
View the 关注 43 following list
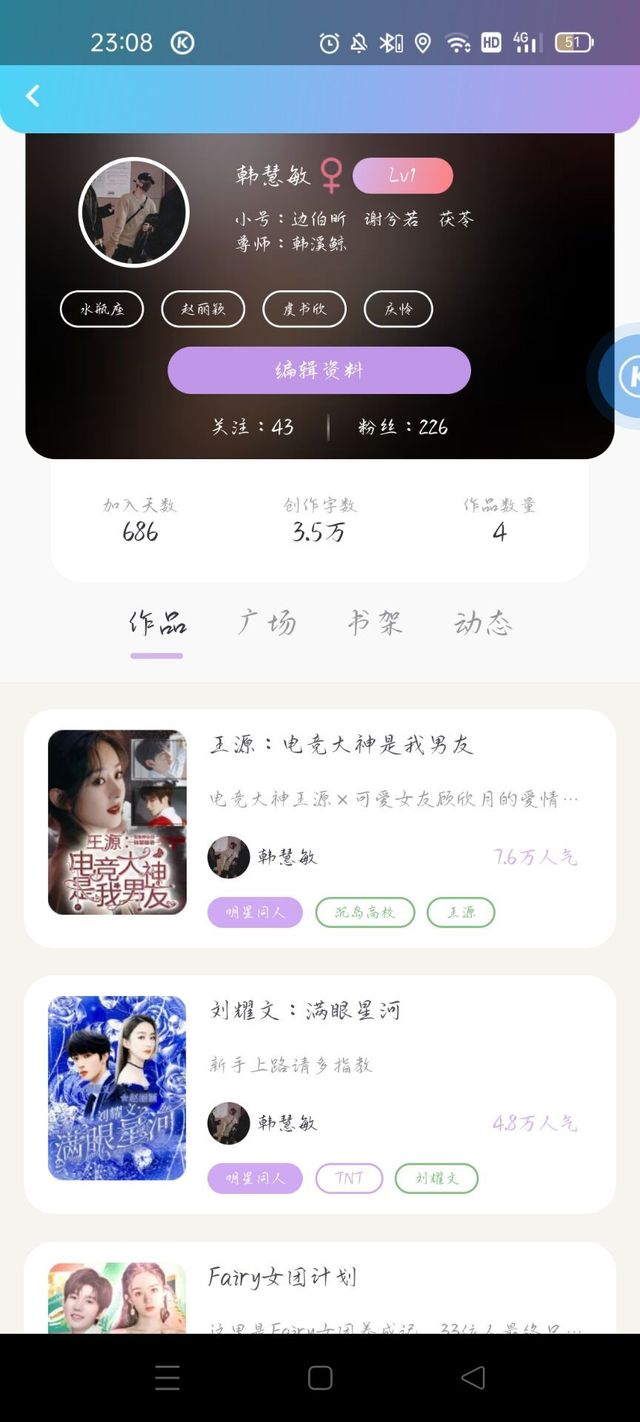[253, 427]
